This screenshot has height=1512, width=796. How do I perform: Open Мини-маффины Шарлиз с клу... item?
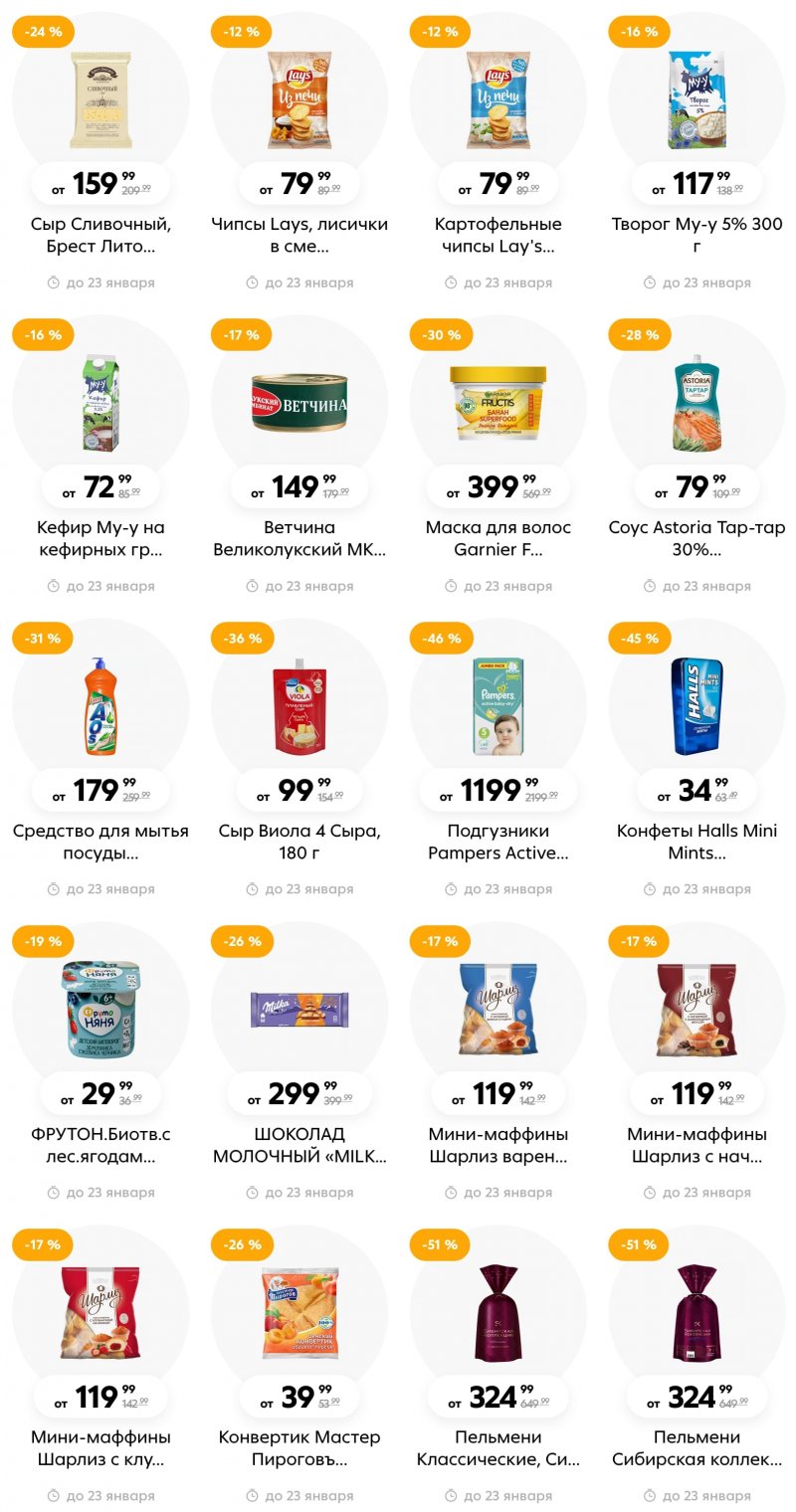pos(100,1313)
